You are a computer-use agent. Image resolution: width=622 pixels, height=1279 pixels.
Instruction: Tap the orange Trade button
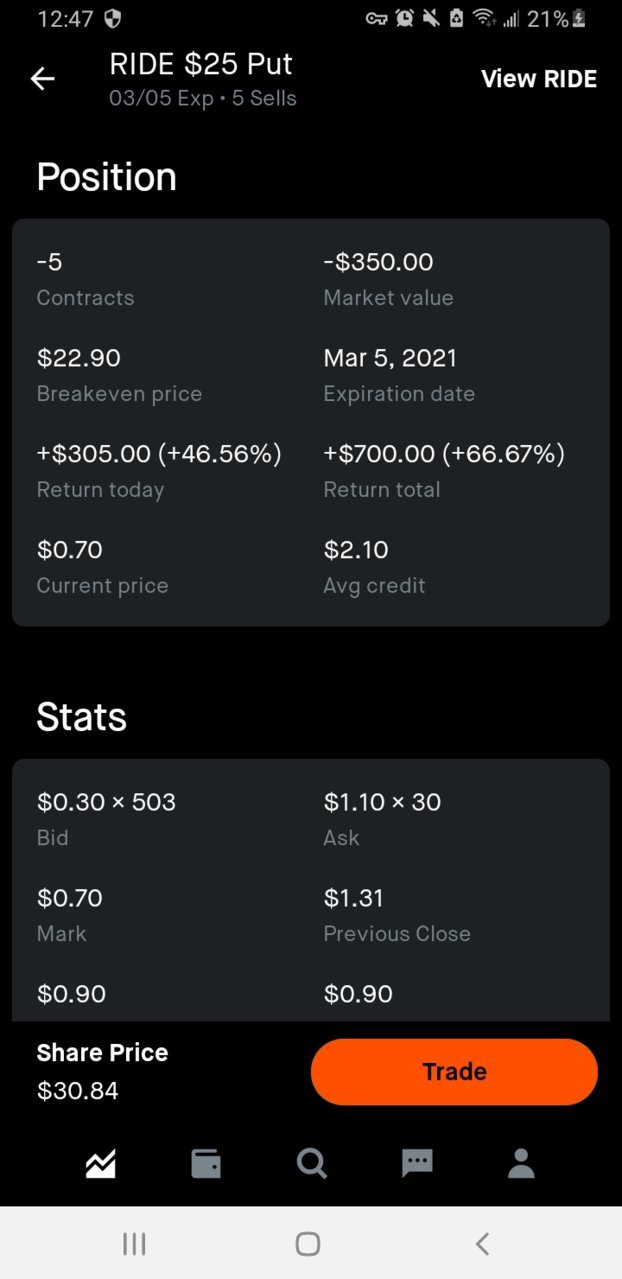coord(454,1072)
